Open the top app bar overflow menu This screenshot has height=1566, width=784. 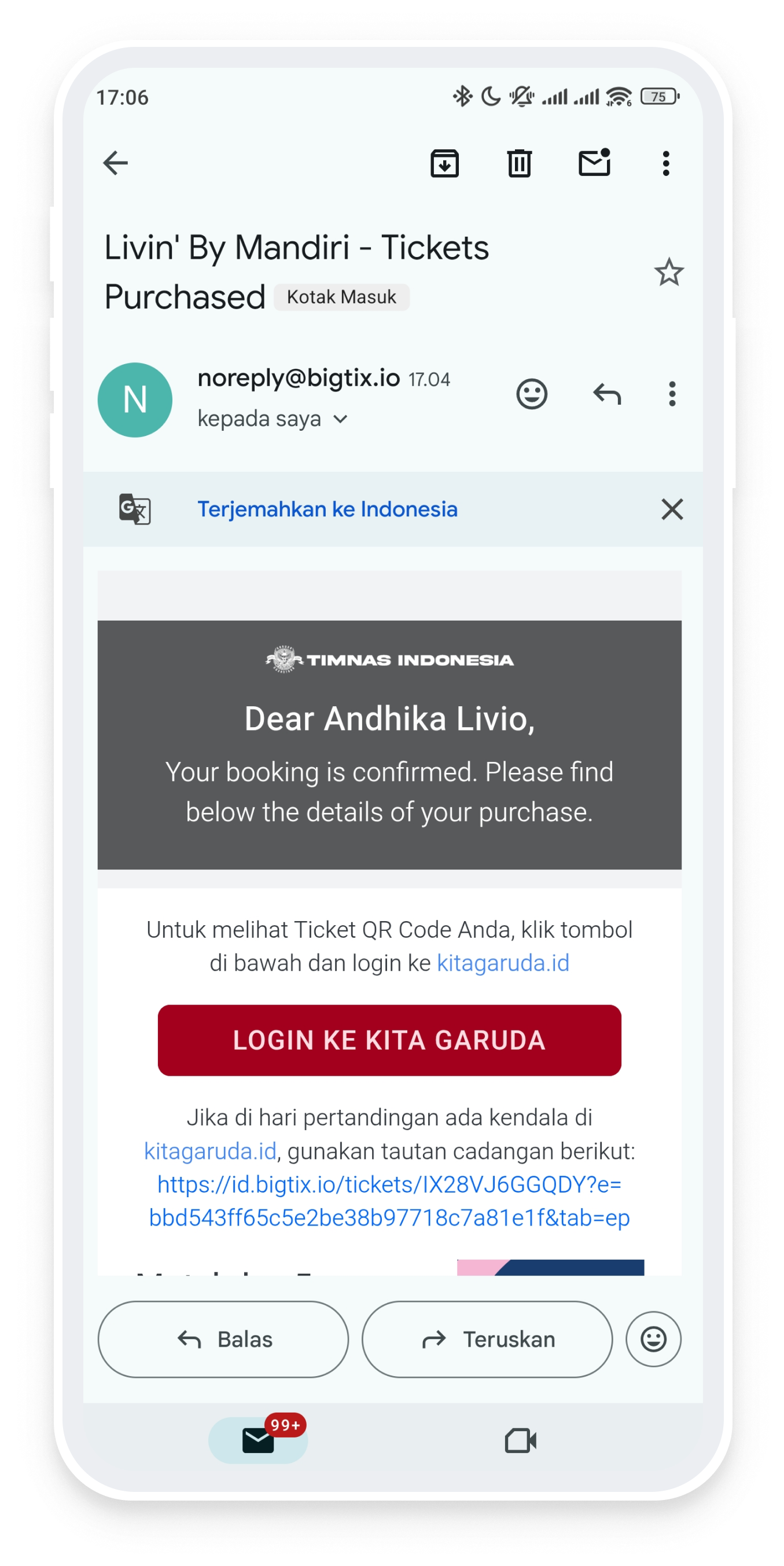point(666,163)
